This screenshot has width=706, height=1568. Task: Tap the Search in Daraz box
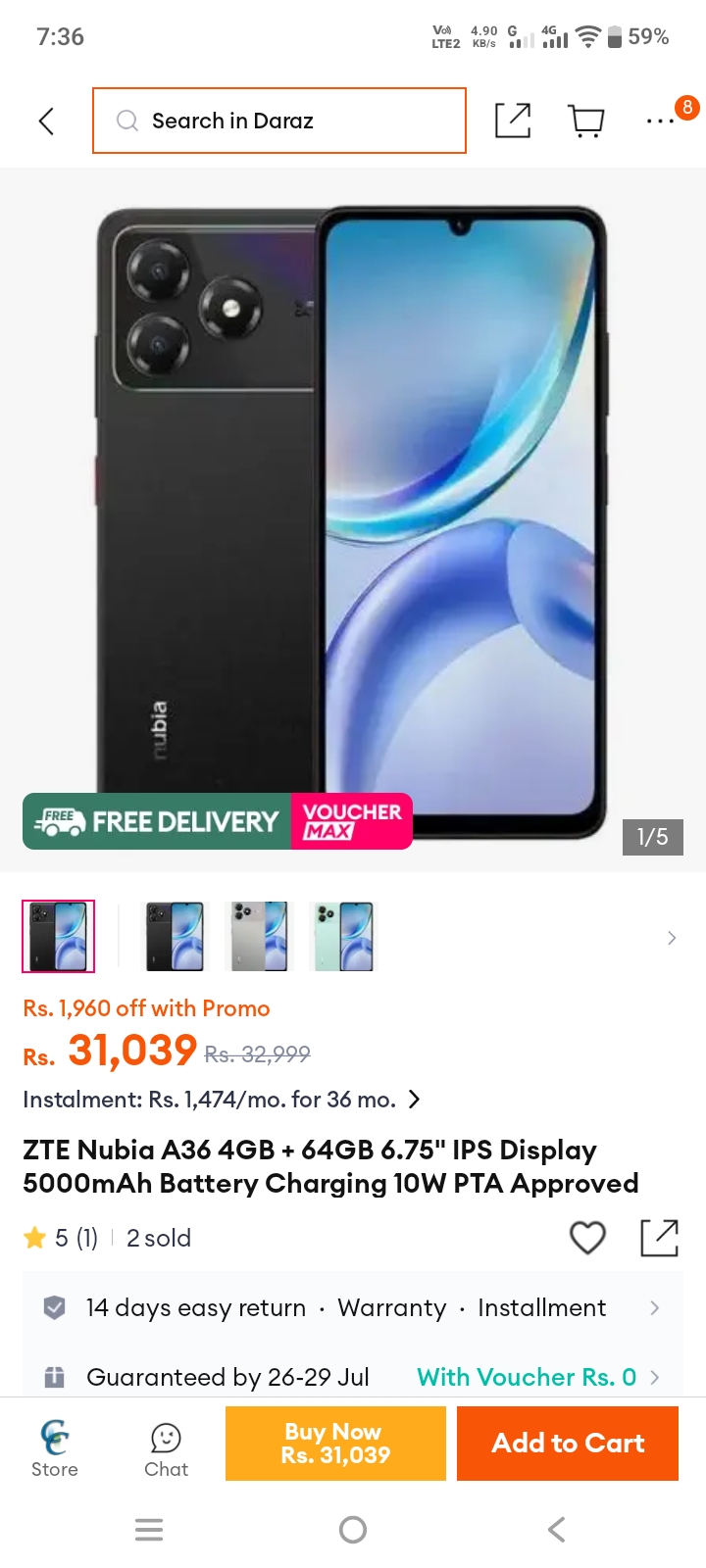coord(279,121)
